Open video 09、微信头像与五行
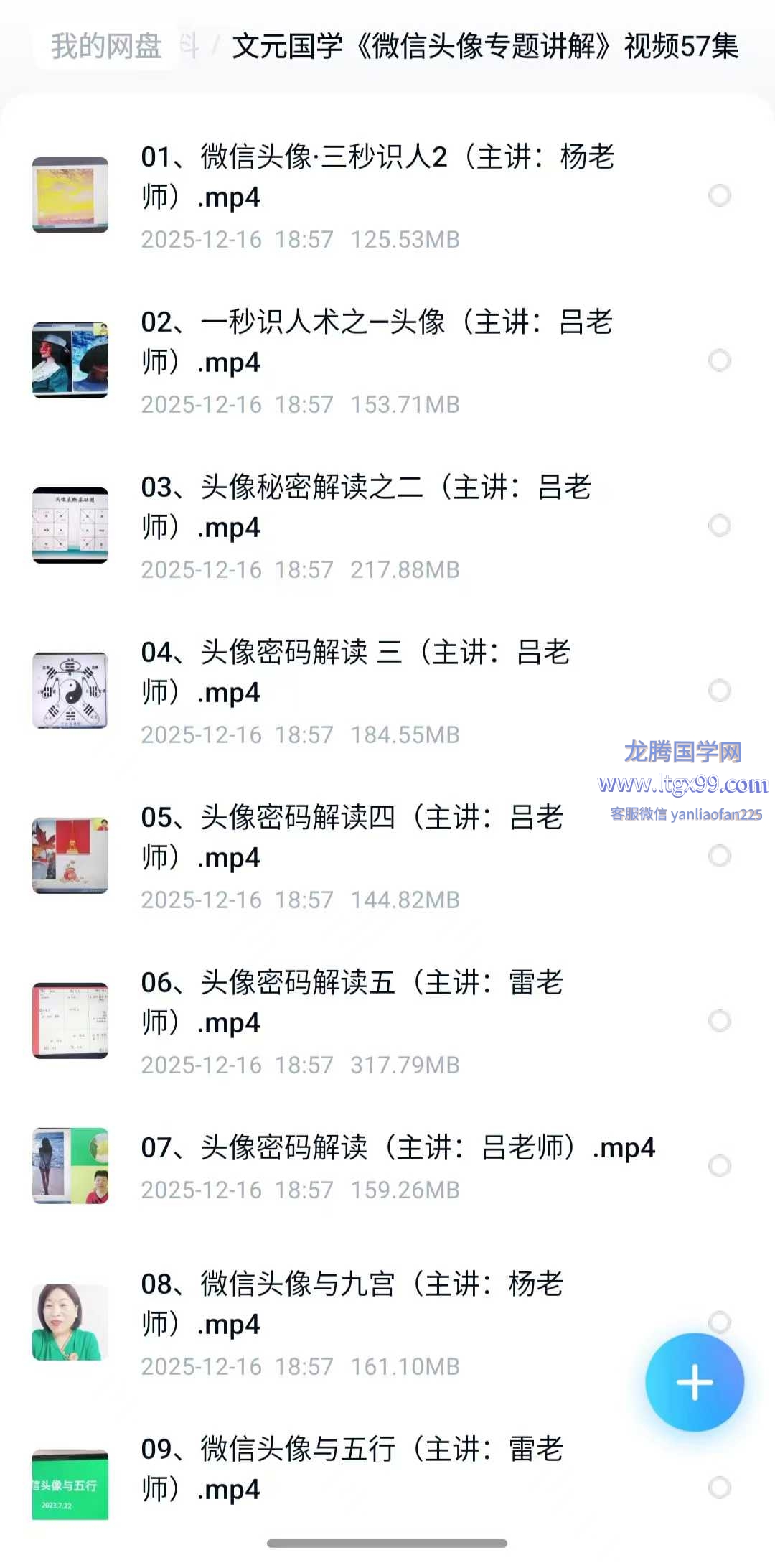This screenshot has height=1568, width=775. click(352, 1469)
